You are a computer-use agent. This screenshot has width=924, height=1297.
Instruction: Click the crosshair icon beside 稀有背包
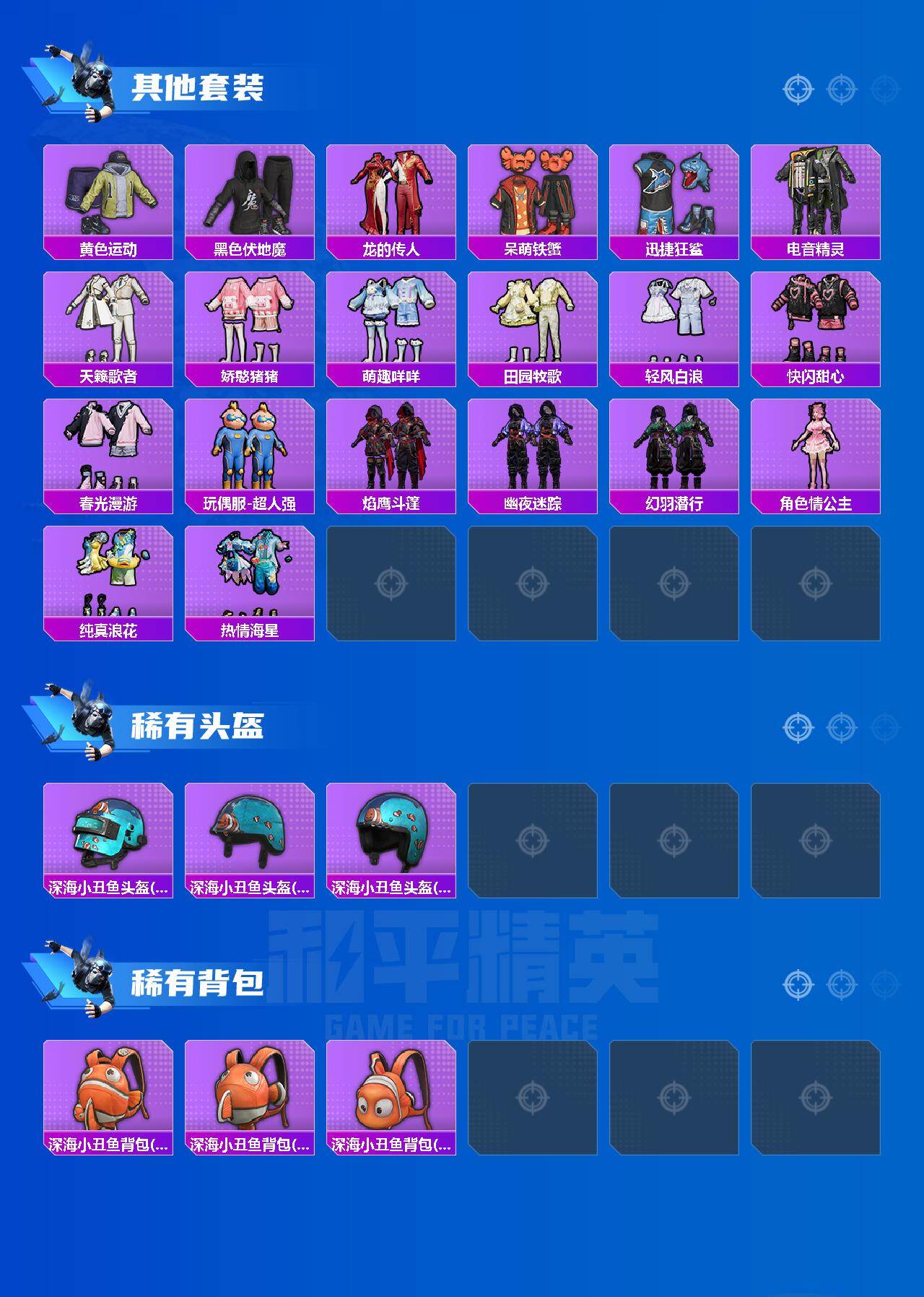[x=798, y=984]
